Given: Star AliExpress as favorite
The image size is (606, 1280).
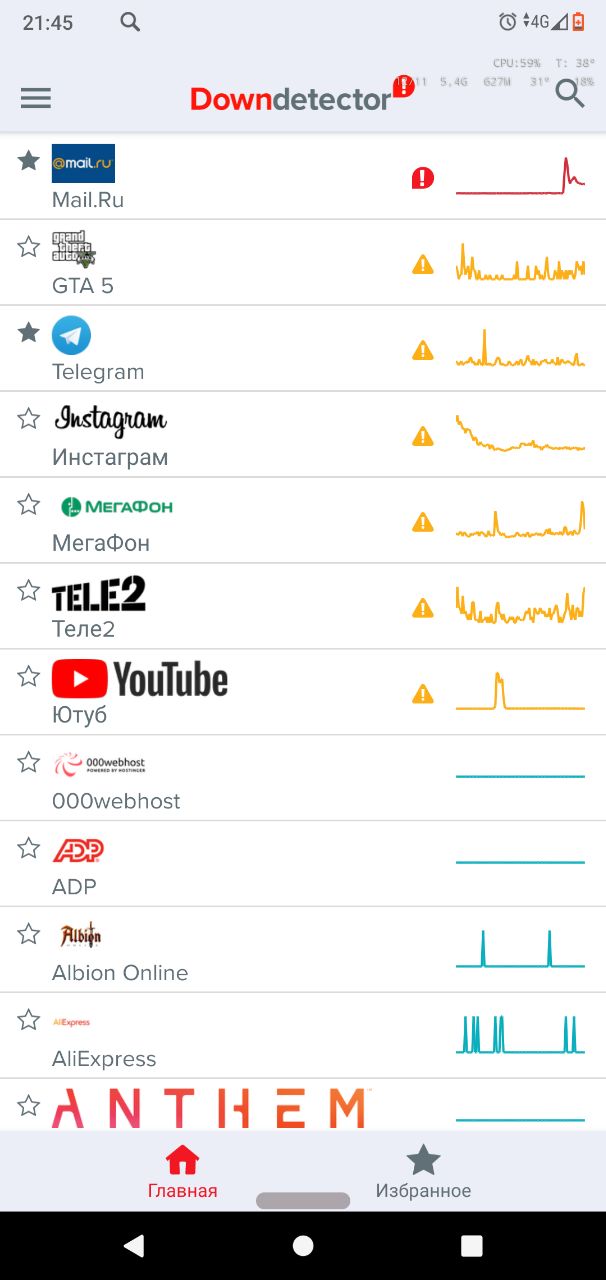Looking at the screenshot, I should tap(29, 1020).
